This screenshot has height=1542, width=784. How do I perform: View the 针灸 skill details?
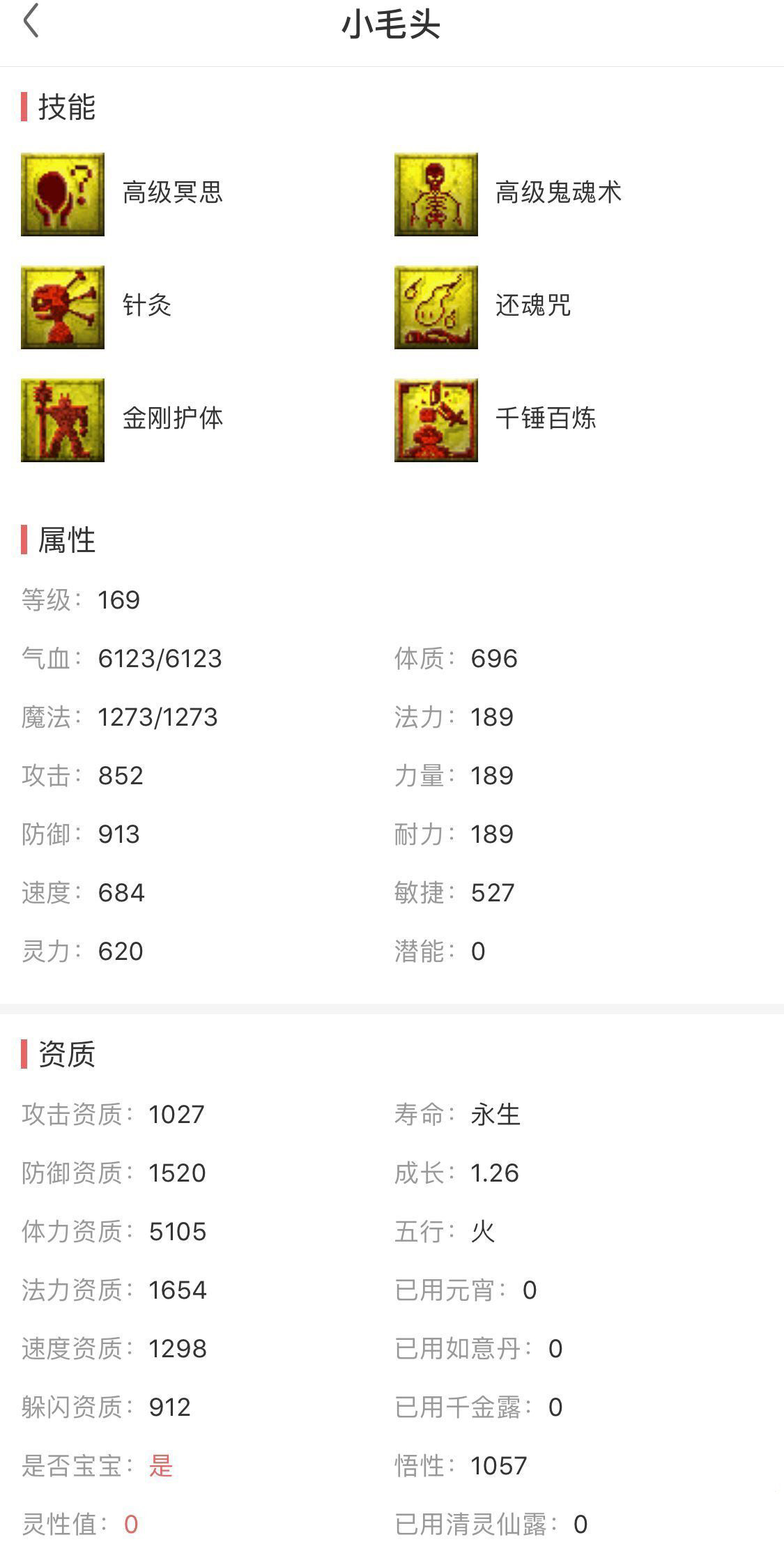pyautogui.click(x=63, y=307)
